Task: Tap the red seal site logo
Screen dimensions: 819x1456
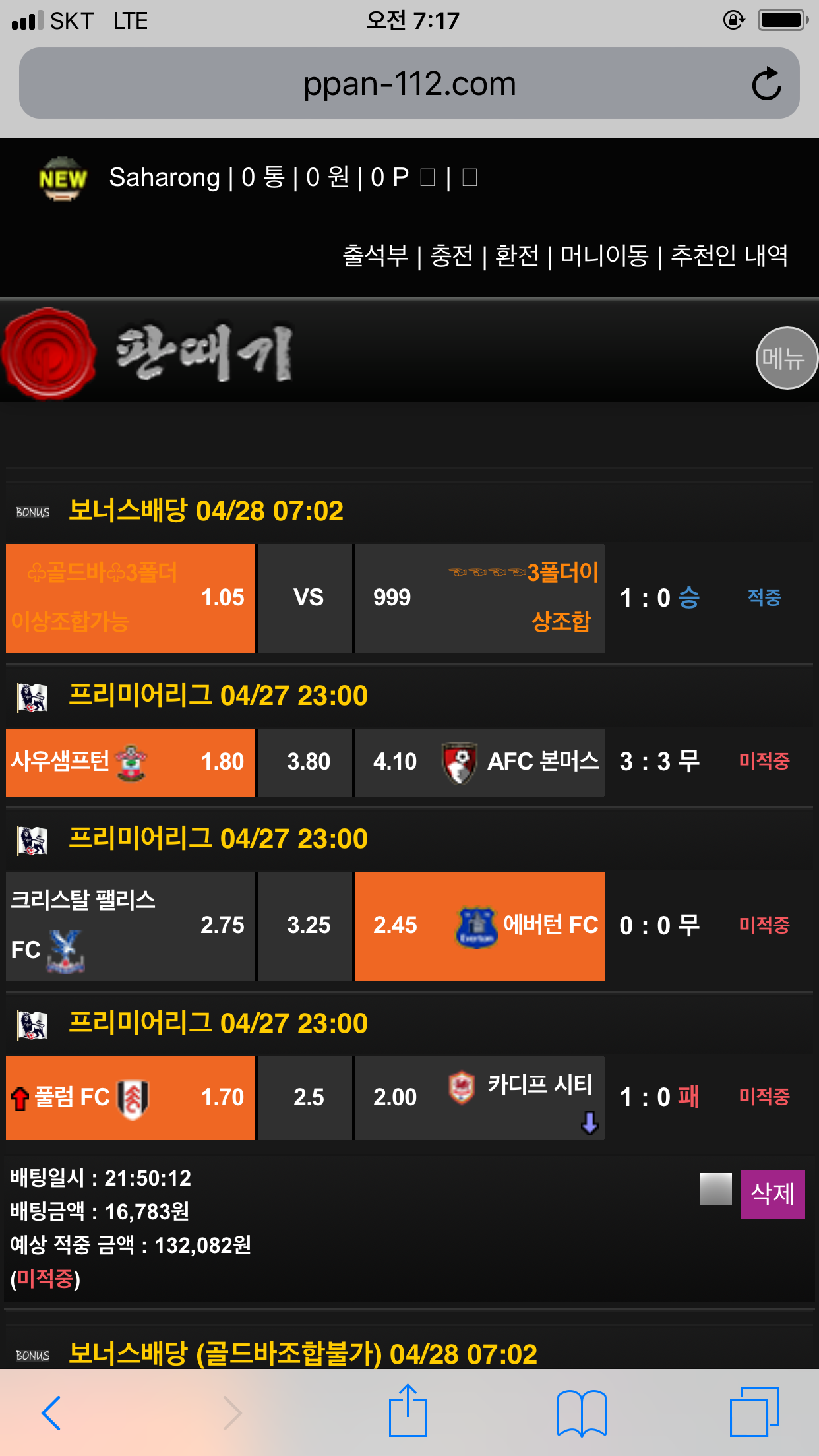Action: tap(49, 353)
